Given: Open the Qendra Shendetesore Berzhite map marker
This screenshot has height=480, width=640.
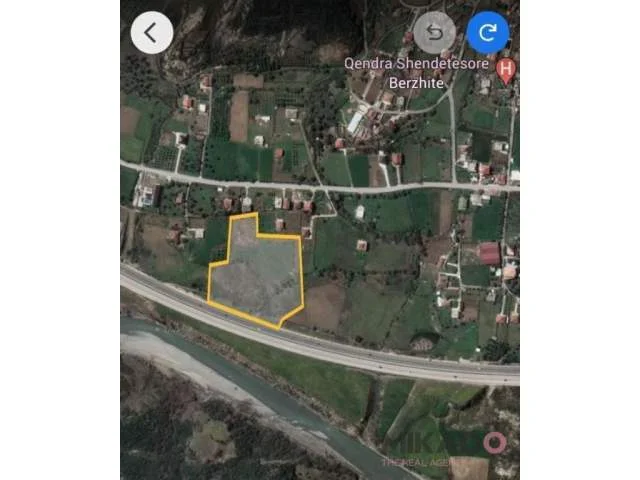Looking at the screenshot, I should pyautogui.click(x=506, y=70).
